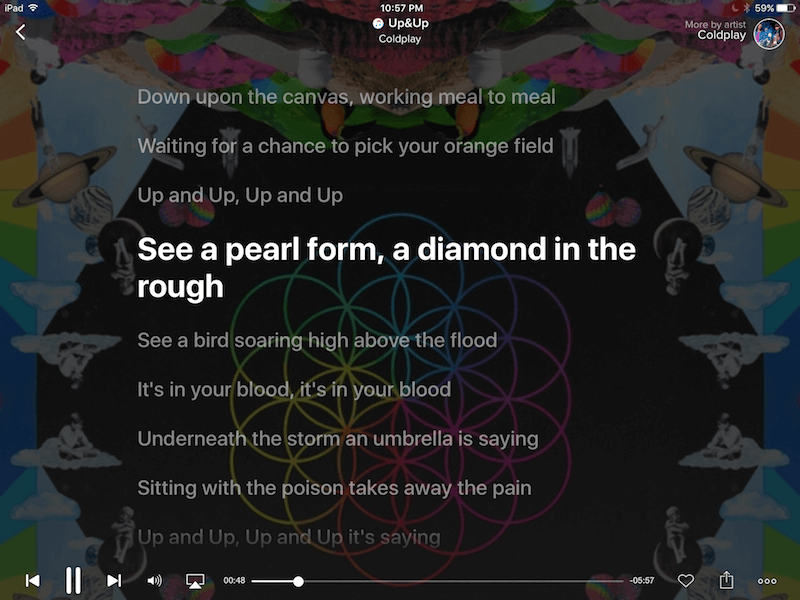Like this song with the heart
Screen dimensions: 800x600
click(686, 580)
